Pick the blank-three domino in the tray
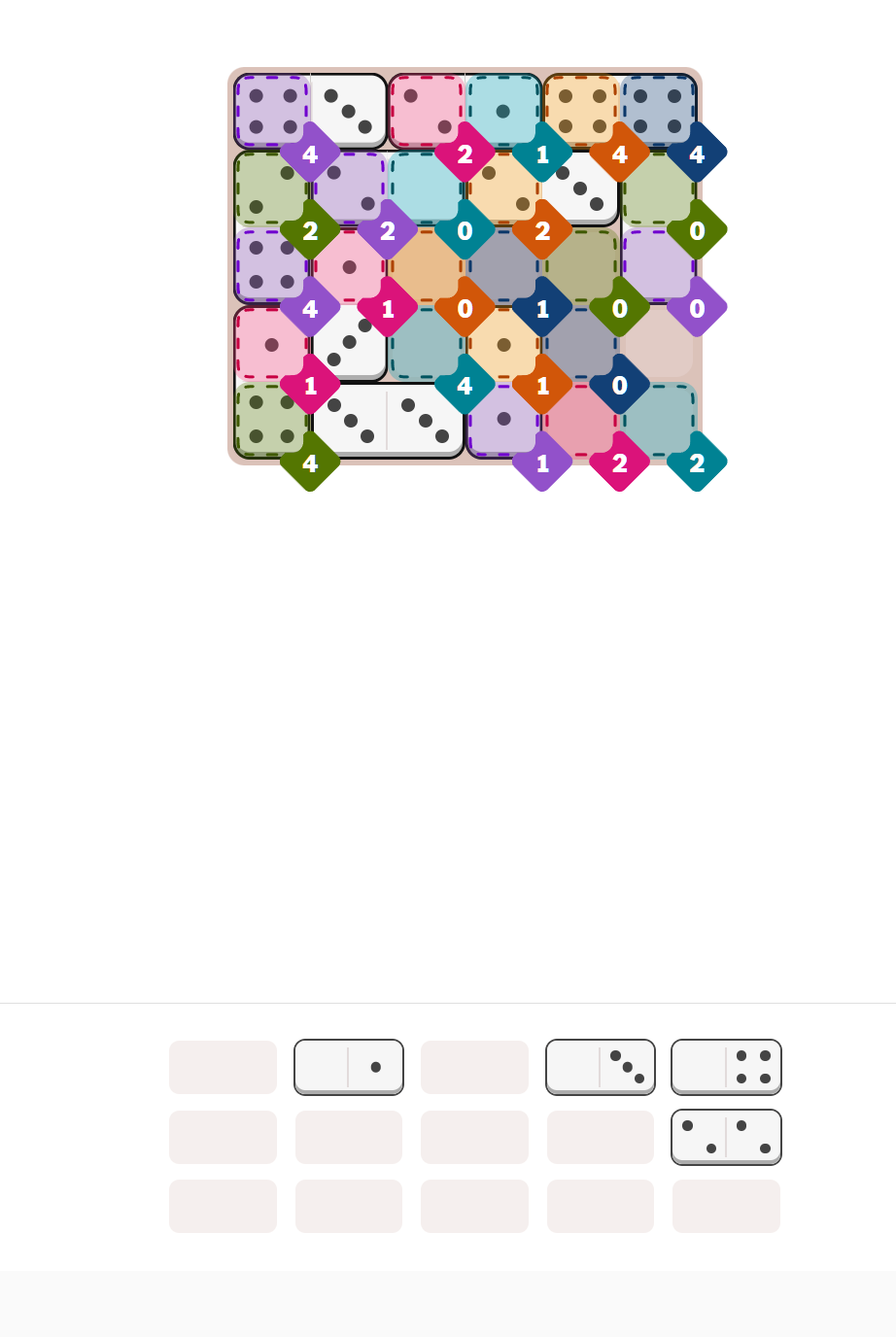 pyautogui.click(x=601, y=1067)
